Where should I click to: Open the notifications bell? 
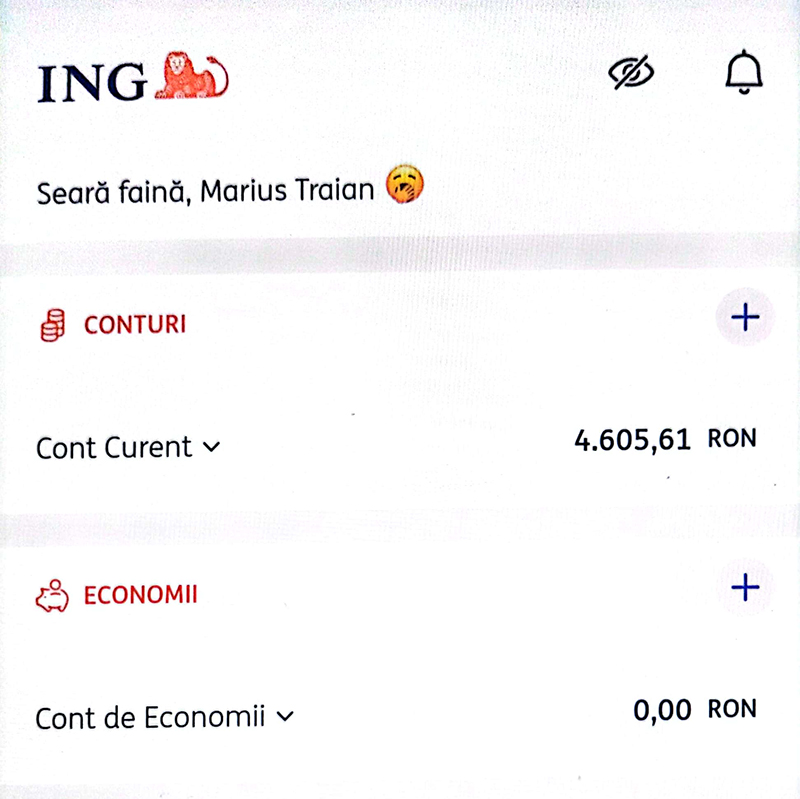(743, 73)
